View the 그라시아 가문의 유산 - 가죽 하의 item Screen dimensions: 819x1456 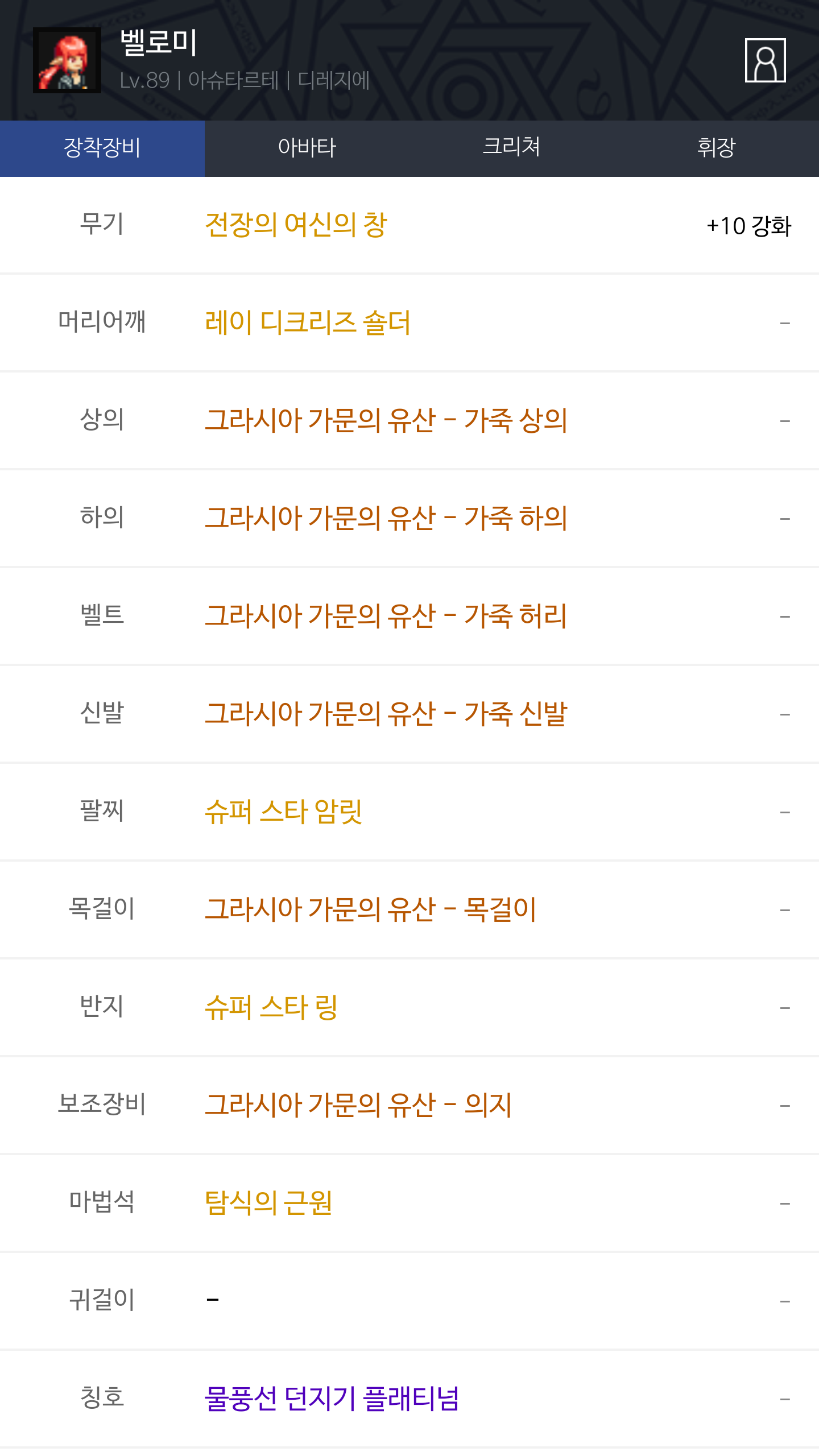point(386,519)
